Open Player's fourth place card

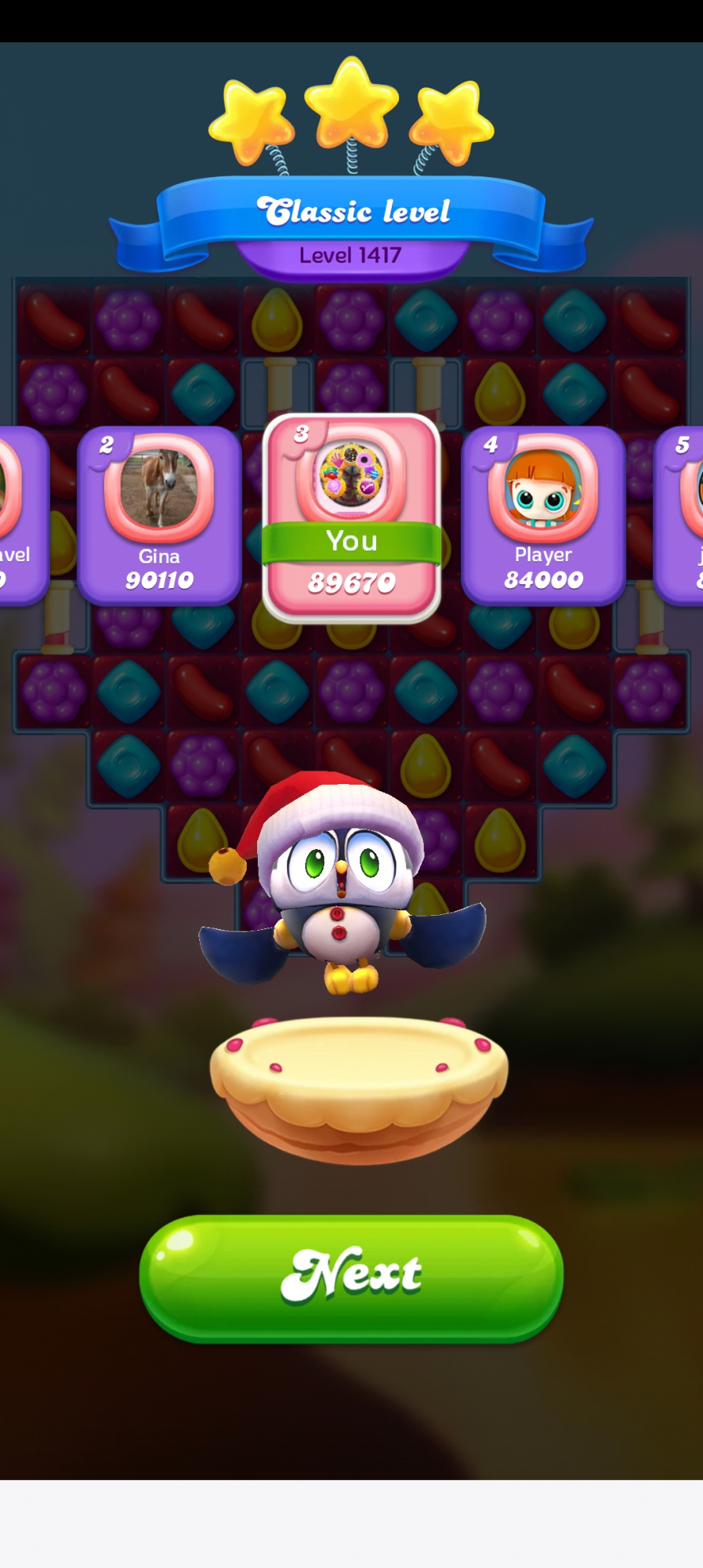(x=542, y=514)
